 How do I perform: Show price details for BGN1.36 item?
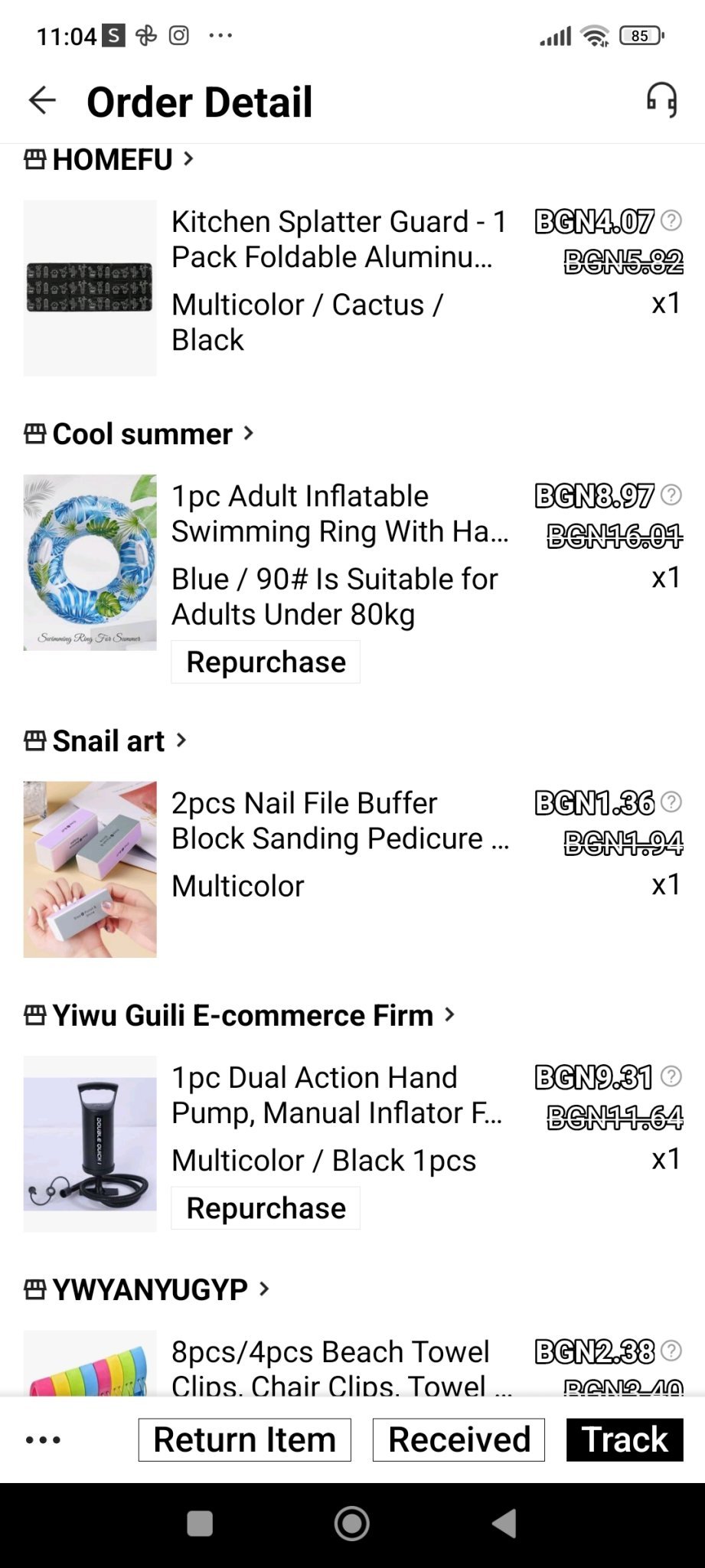click(x=671, y=802)
